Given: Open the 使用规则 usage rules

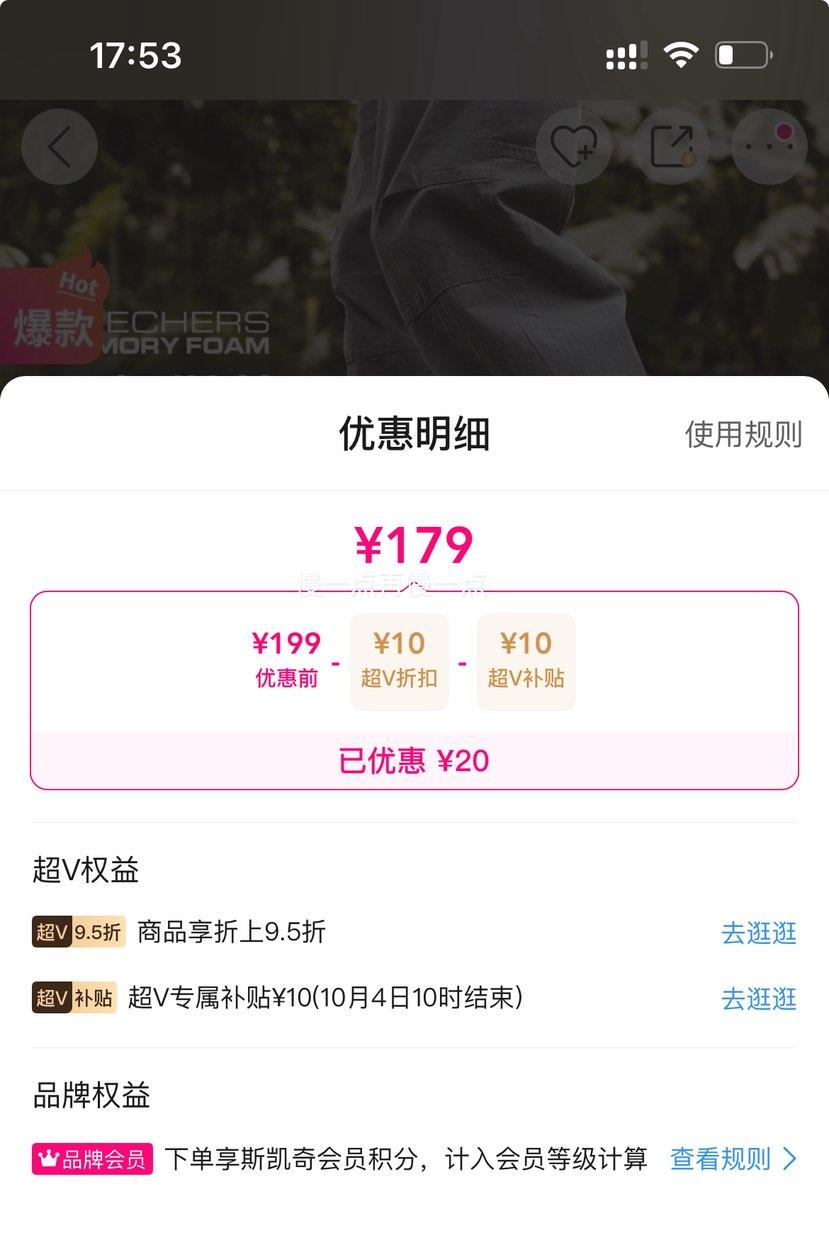Looking at the screenshot, I should click(x=742, y=435).
